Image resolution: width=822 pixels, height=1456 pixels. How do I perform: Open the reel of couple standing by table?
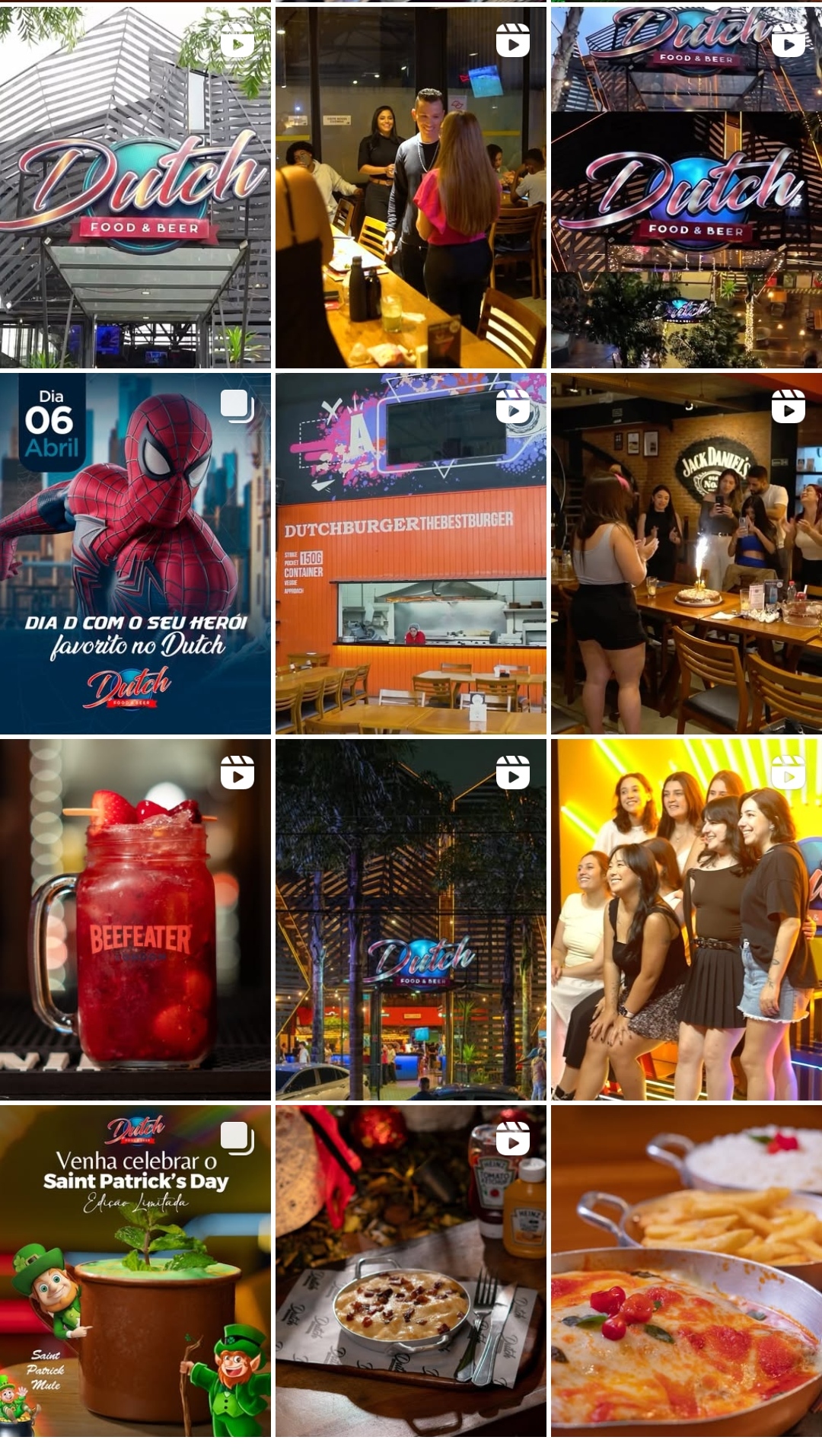click(410, 187)
